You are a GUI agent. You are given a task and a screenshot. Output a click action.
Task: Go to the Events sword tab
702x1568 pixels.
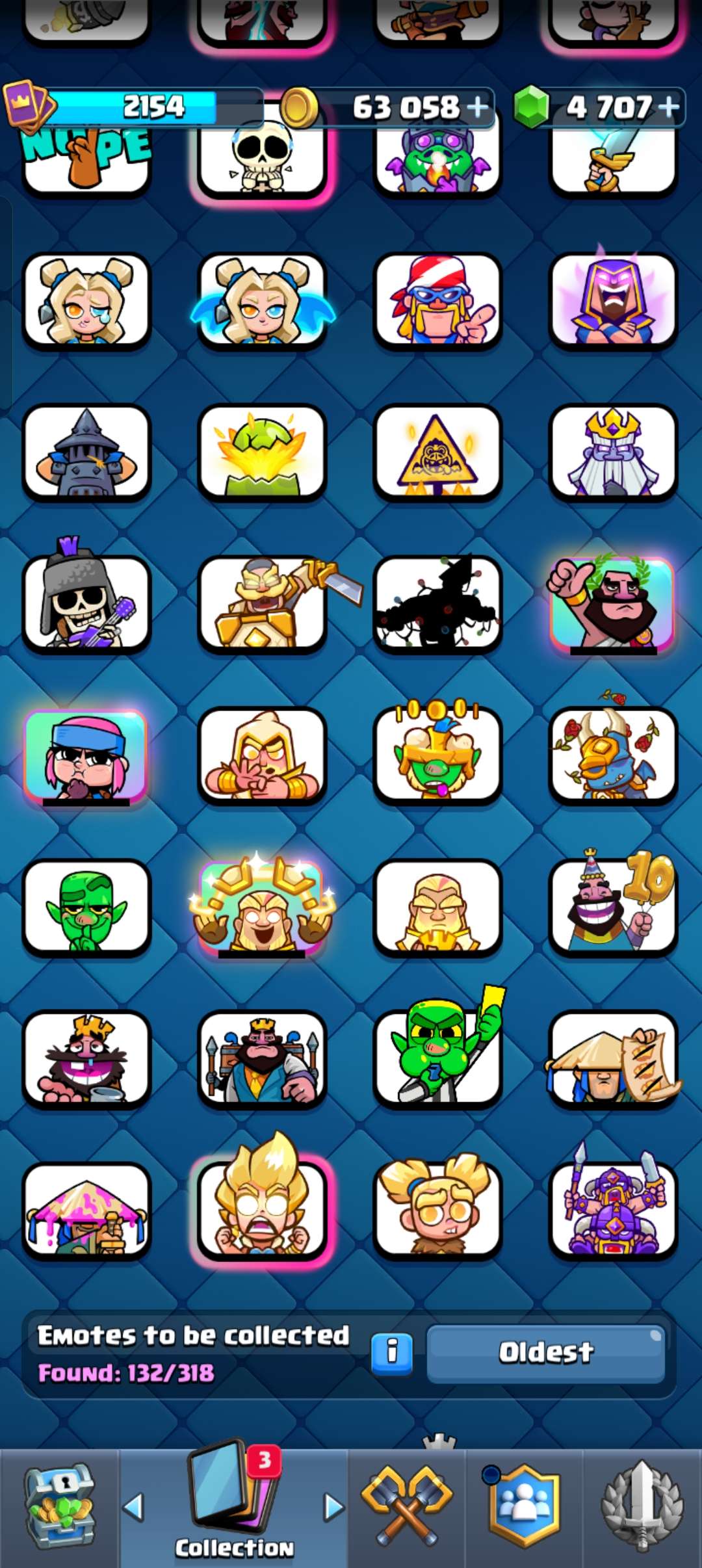pos(642,1508)
